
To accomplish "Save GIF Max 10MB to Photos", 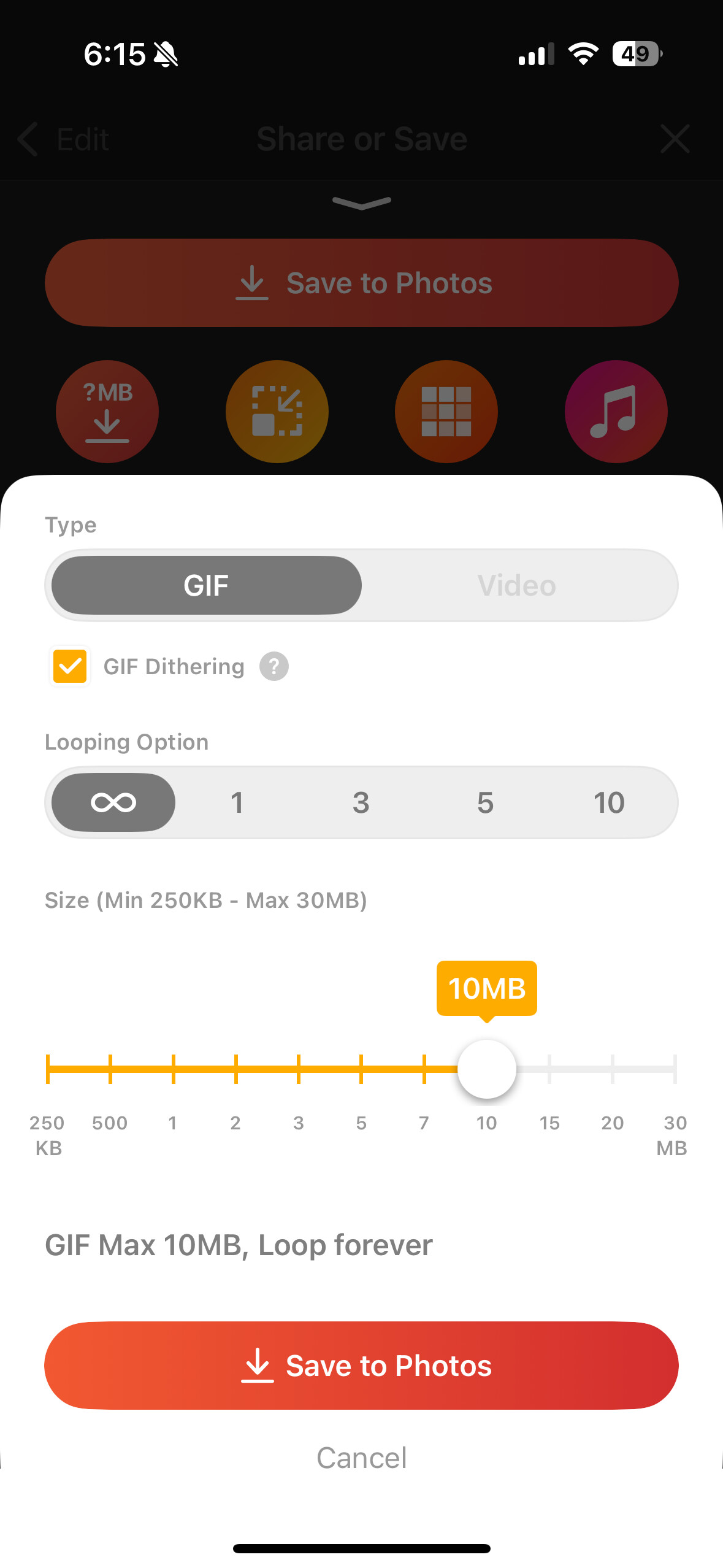I will click(x=361, y=1366).
